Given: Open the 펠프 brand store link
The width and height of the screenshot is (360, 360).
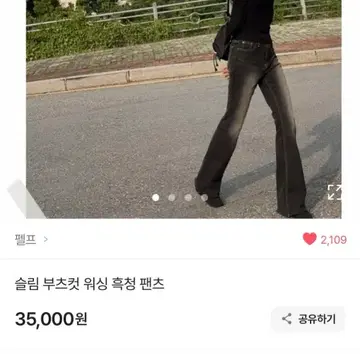Looking at the screenshot, I should pos(31,240).
